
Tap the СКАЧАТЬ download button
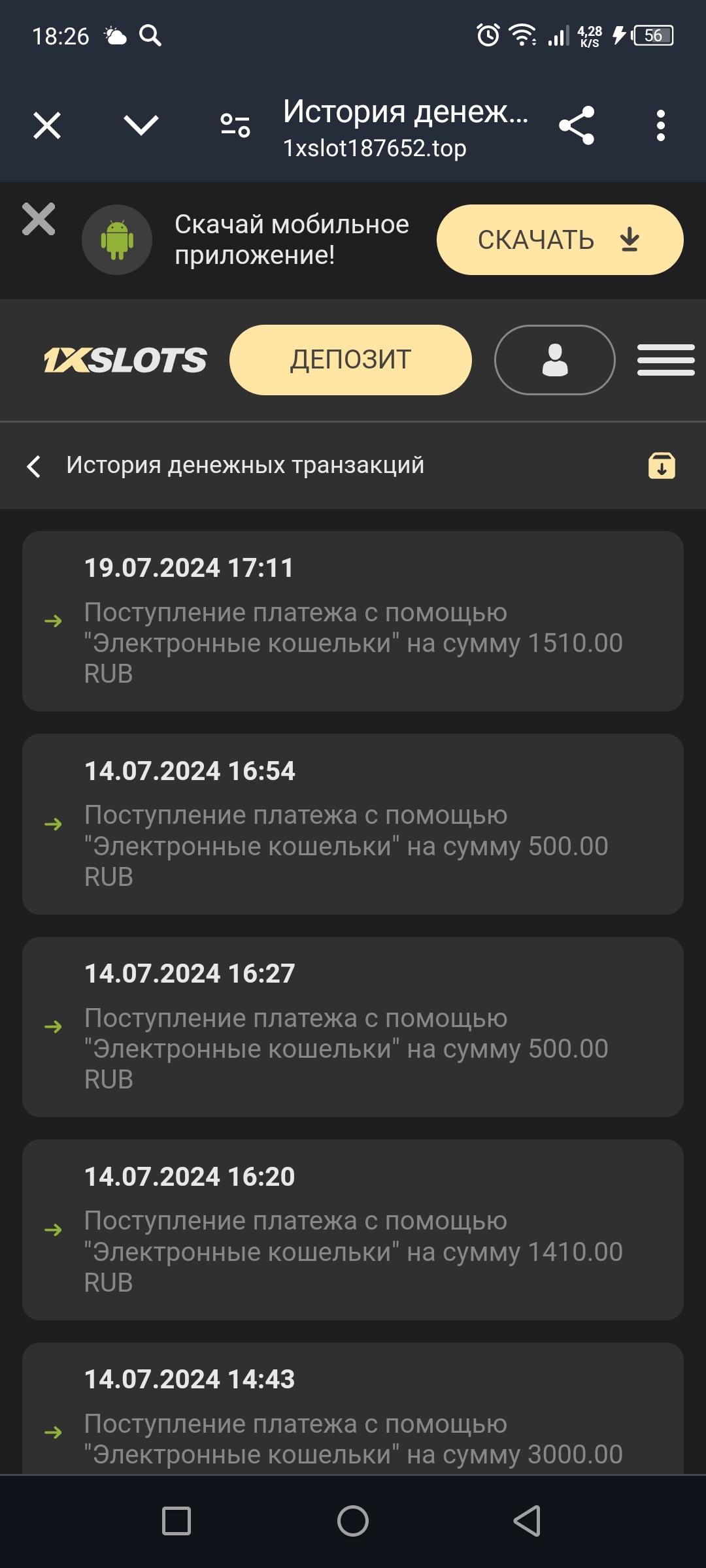coord(560,240)
